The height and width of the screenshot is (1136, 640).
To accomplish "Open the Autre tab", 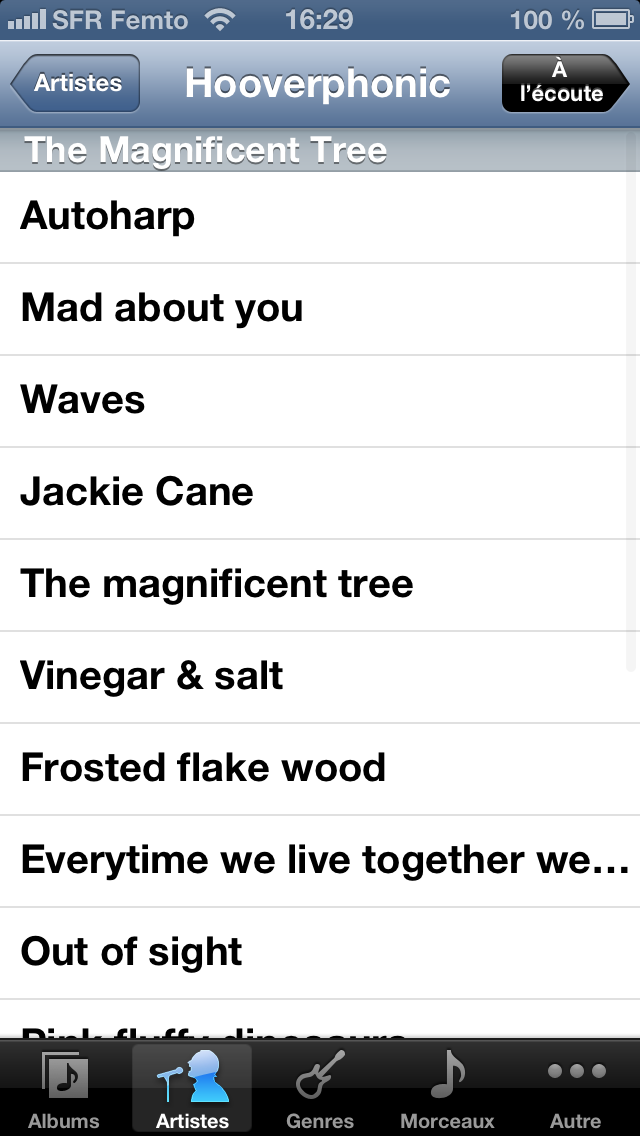I will (576, 1090).
